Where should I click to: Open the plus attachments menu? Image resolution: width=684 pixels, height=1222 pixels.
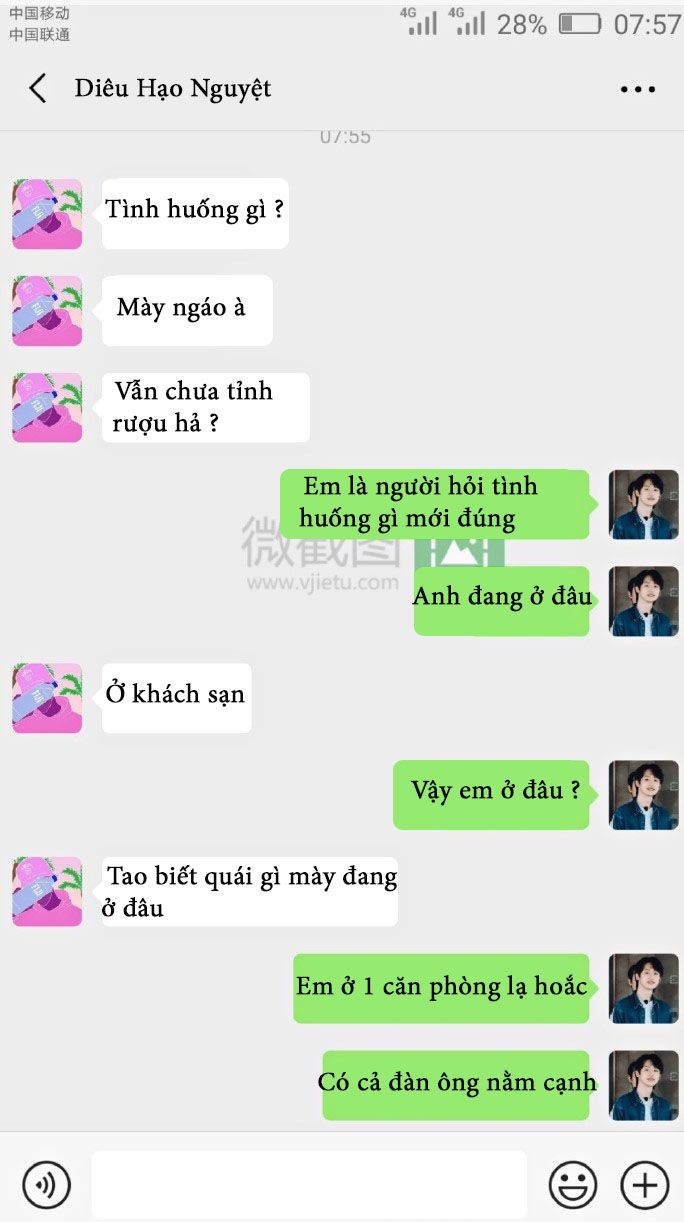(x=645, y=1185)
